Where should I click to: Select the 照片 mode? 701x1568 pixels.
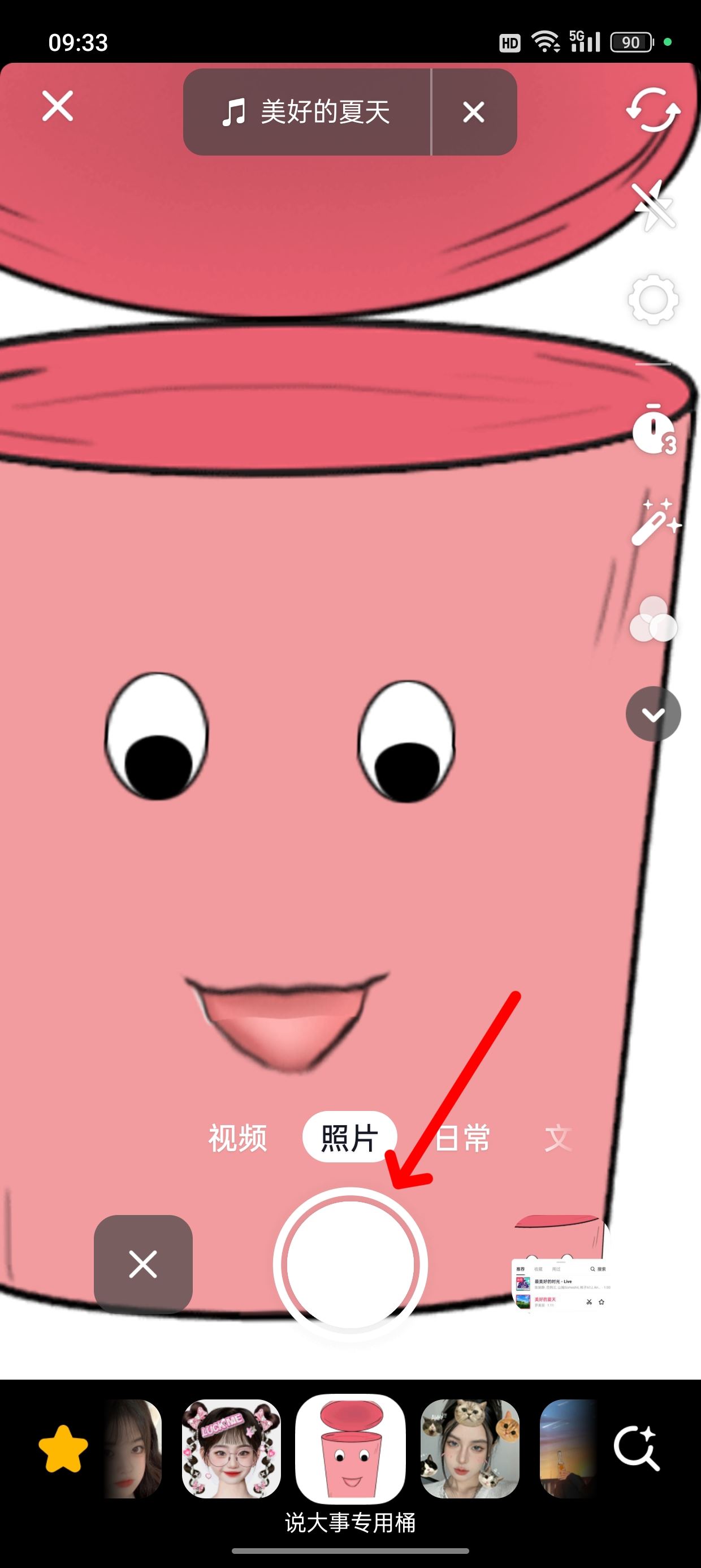click(349, 1137)
